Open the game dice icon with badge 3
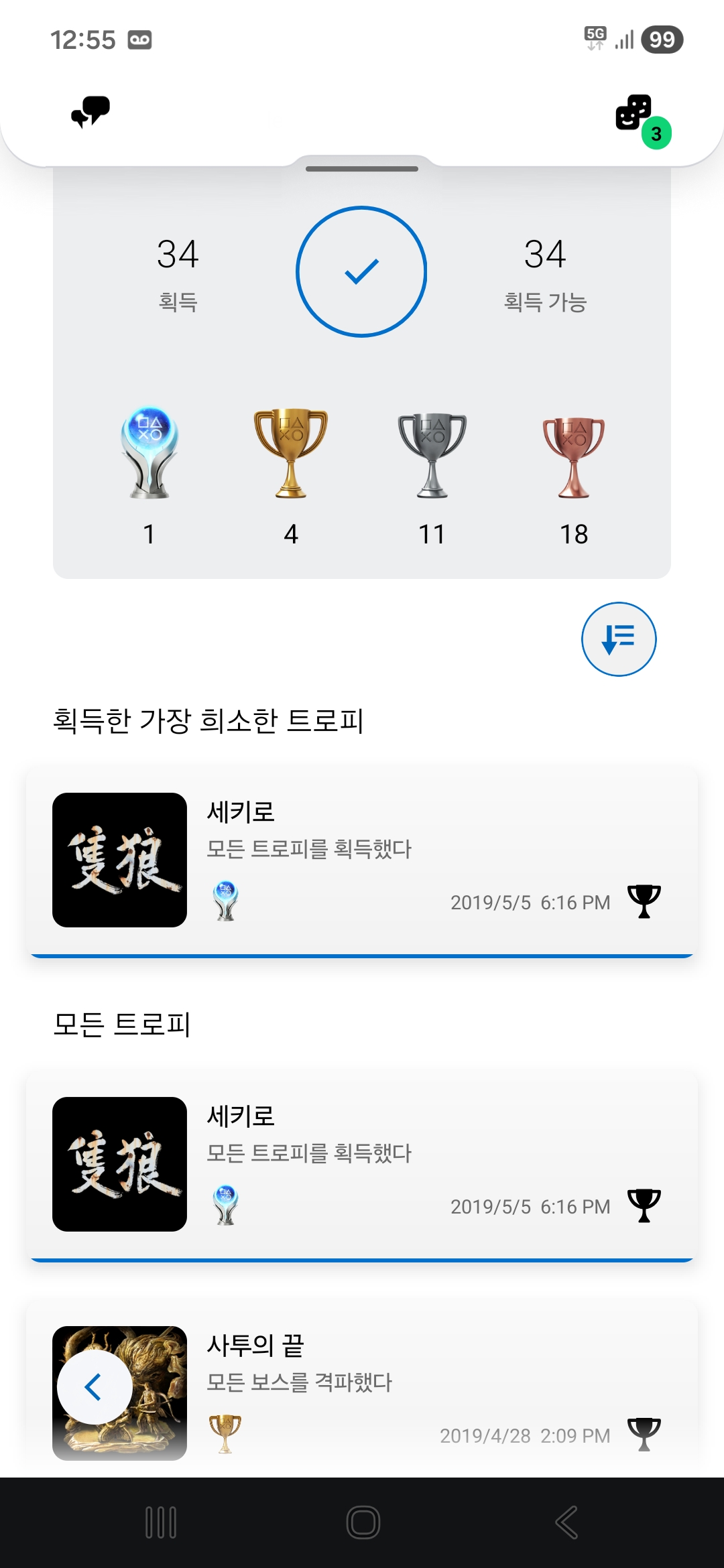The height and width of the screenshot is (1568, 724). pos(635,113)
